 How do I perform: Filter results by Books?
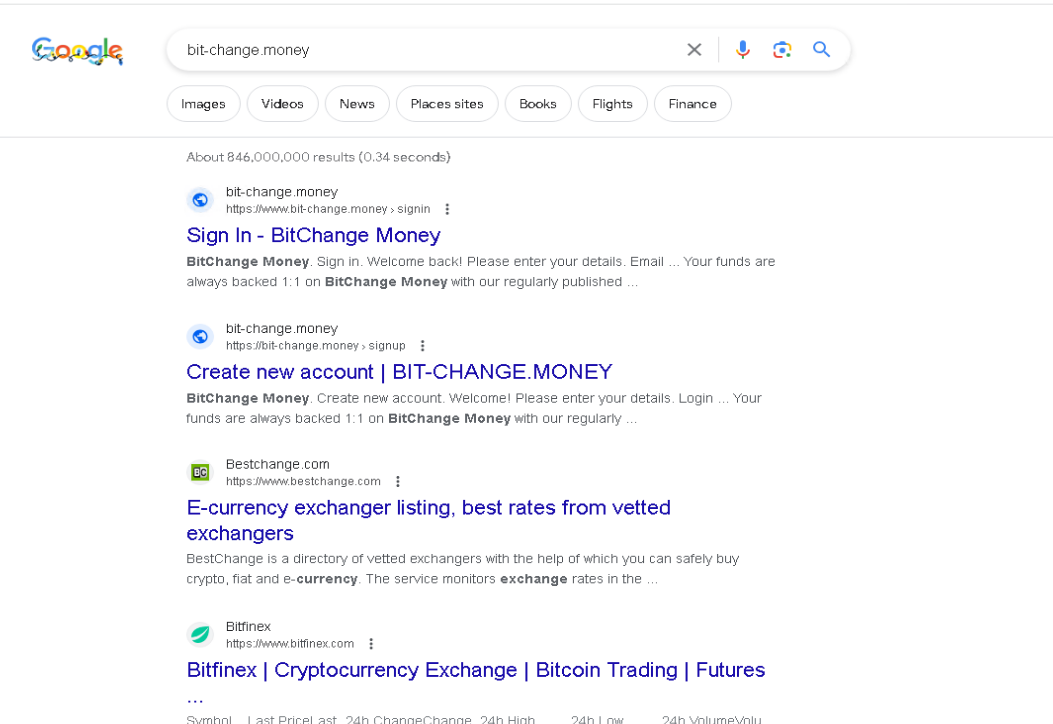coord(538,104)
